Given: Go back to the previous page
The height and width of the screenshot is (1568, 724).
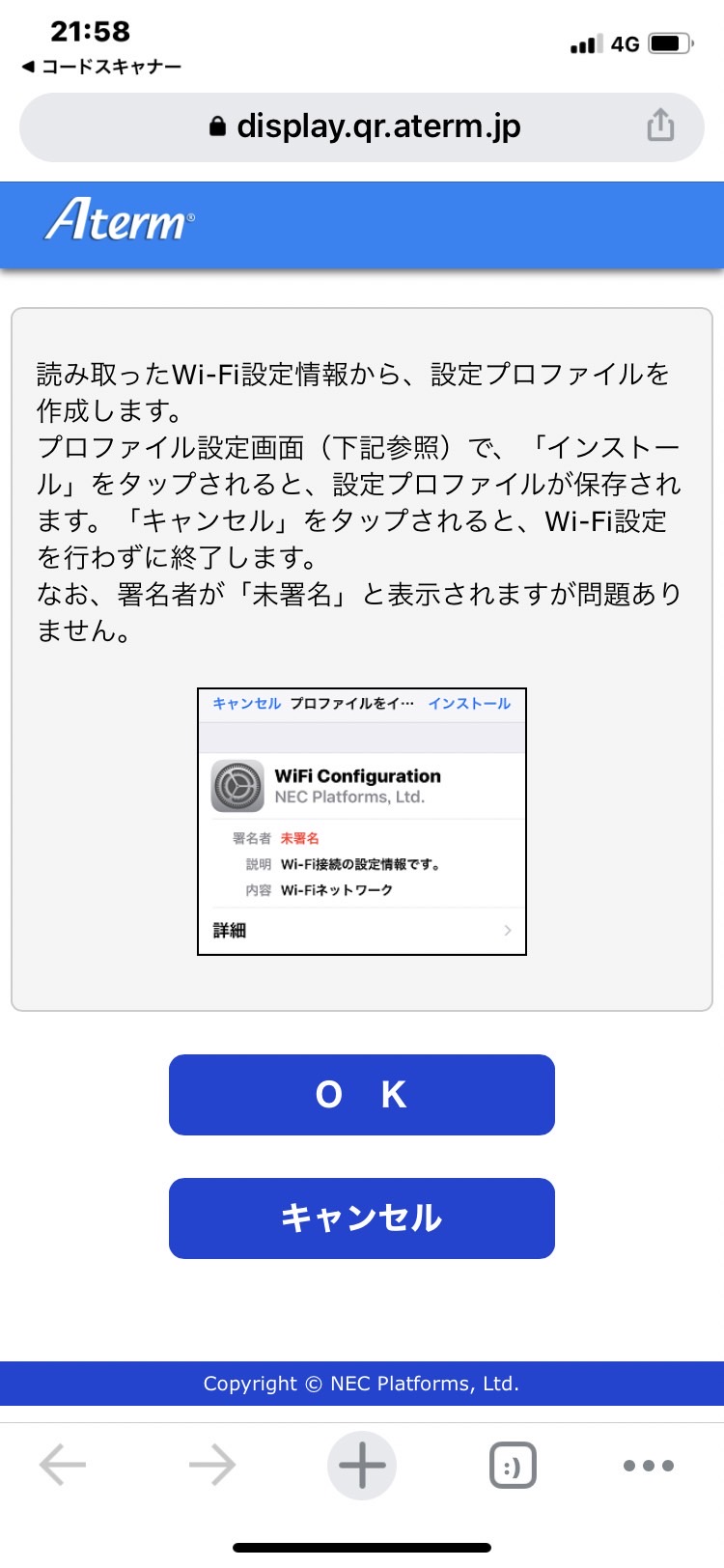Looking at the screenshot, I should click(x=63, y=1465).
